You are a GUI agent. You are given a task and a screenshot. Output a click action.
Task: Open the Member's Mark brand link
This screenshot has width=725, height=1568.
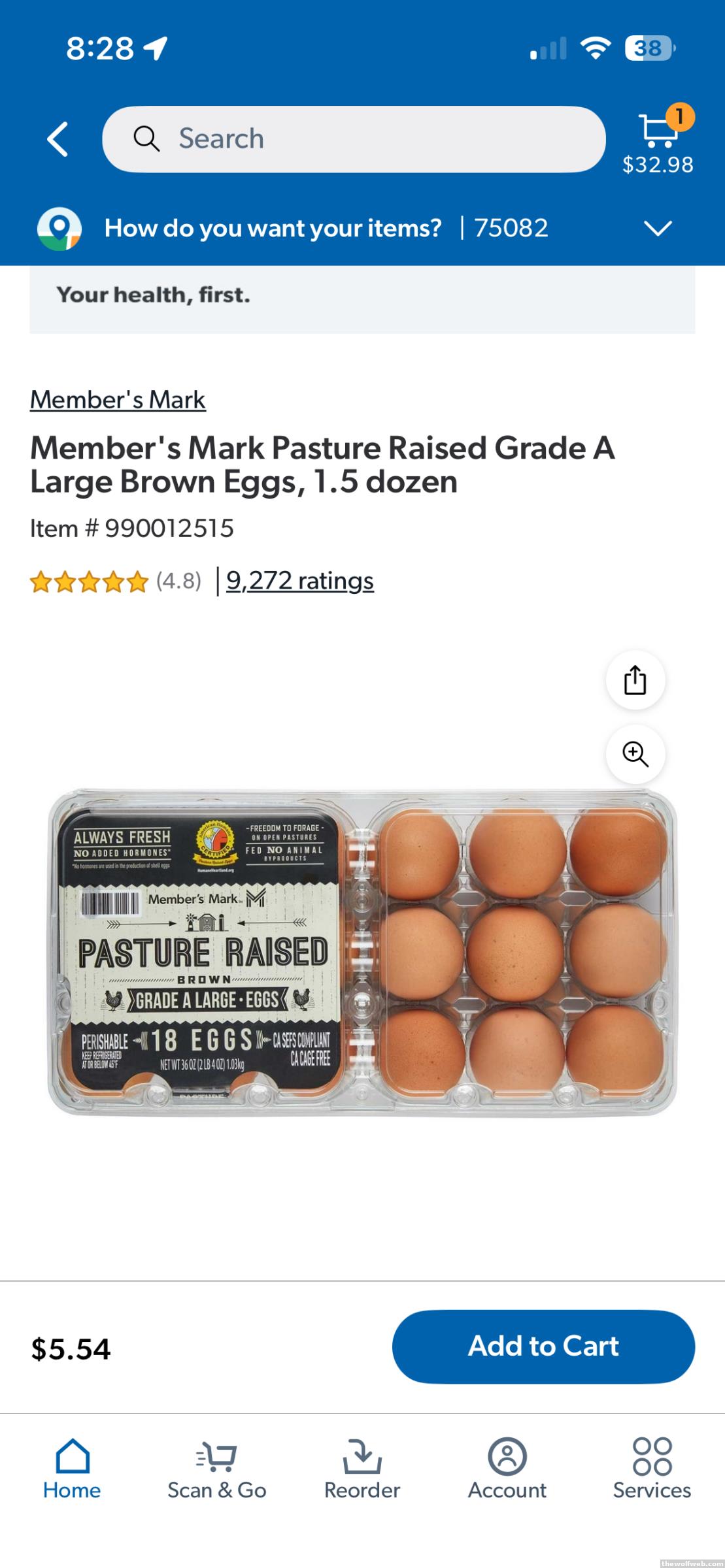(x=118, y=400)
